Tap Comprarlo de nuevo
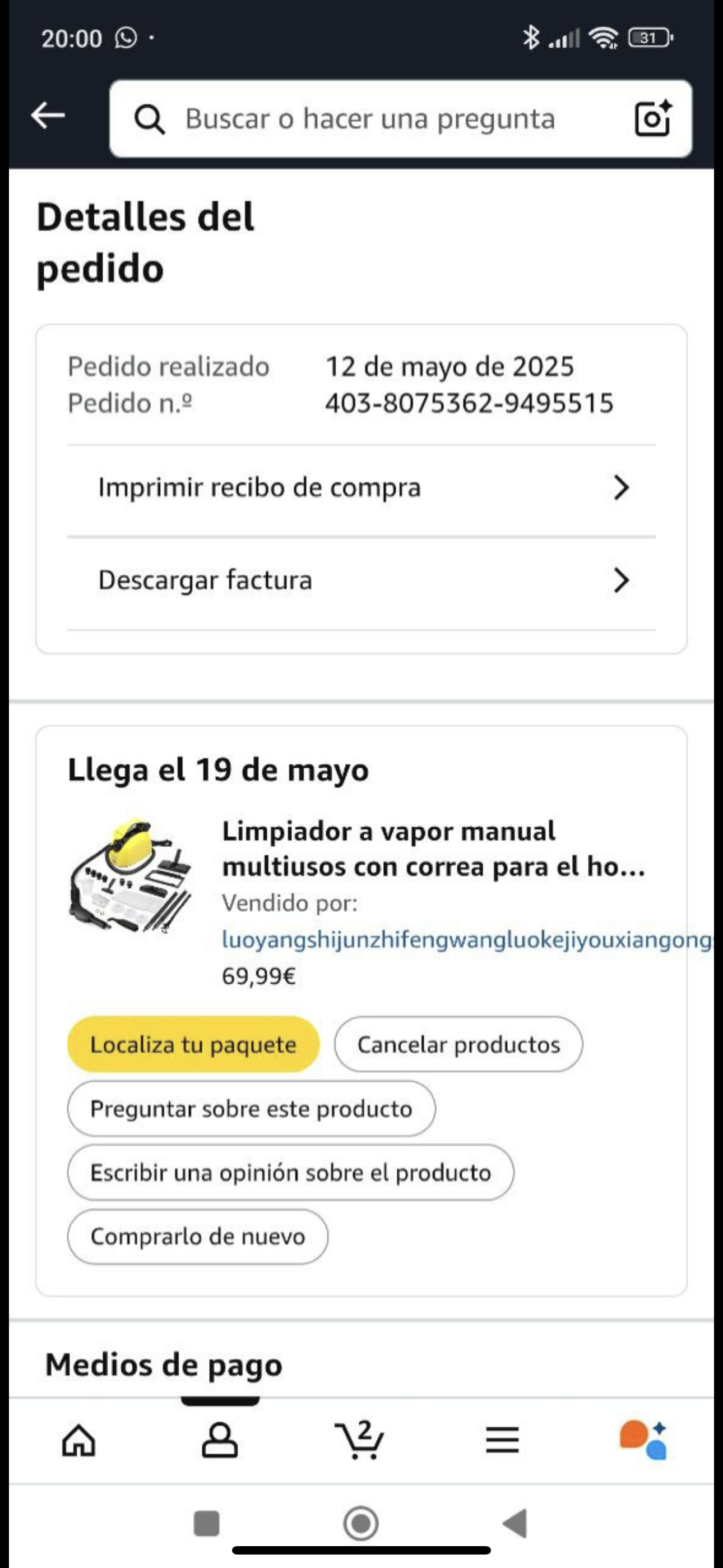This screenshot has height=1568, width=723. 198,1236
